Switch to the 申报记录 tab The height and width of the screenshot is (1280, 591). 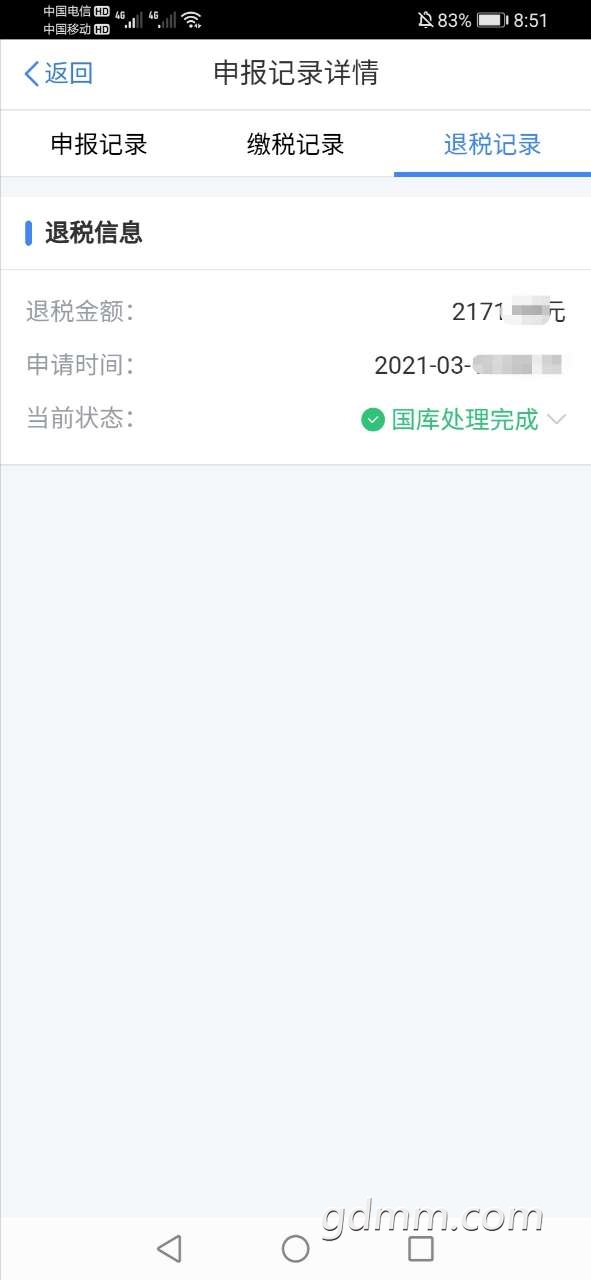99,144
